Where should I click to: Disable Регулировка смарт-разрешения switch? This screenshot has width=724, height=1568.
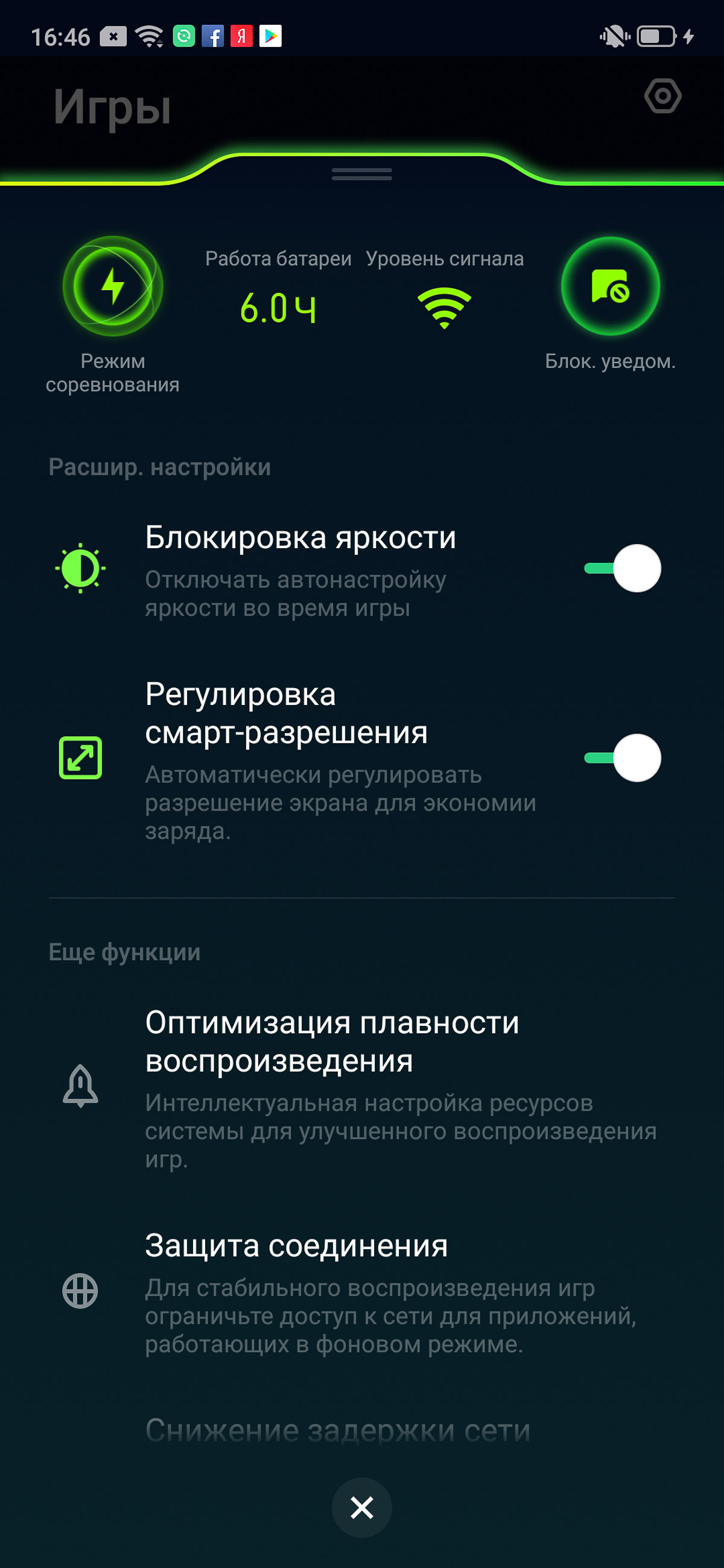pyautogui.click(x=622, y=758)
